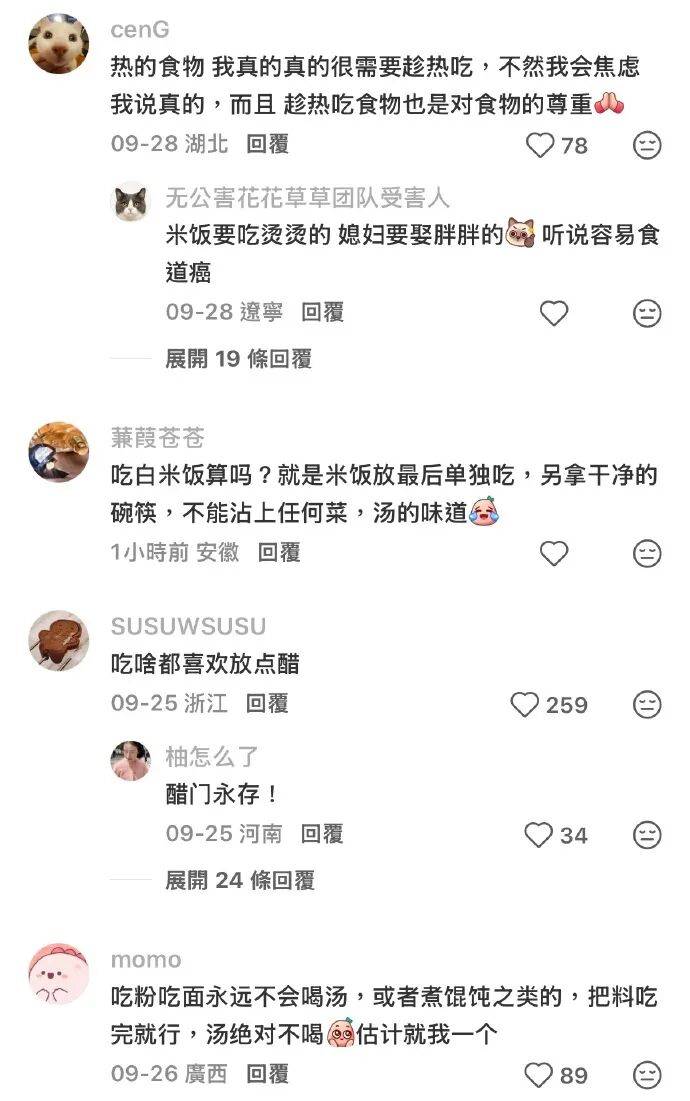
Task: Open cenG's profile avatar
Action: (58, 44)
